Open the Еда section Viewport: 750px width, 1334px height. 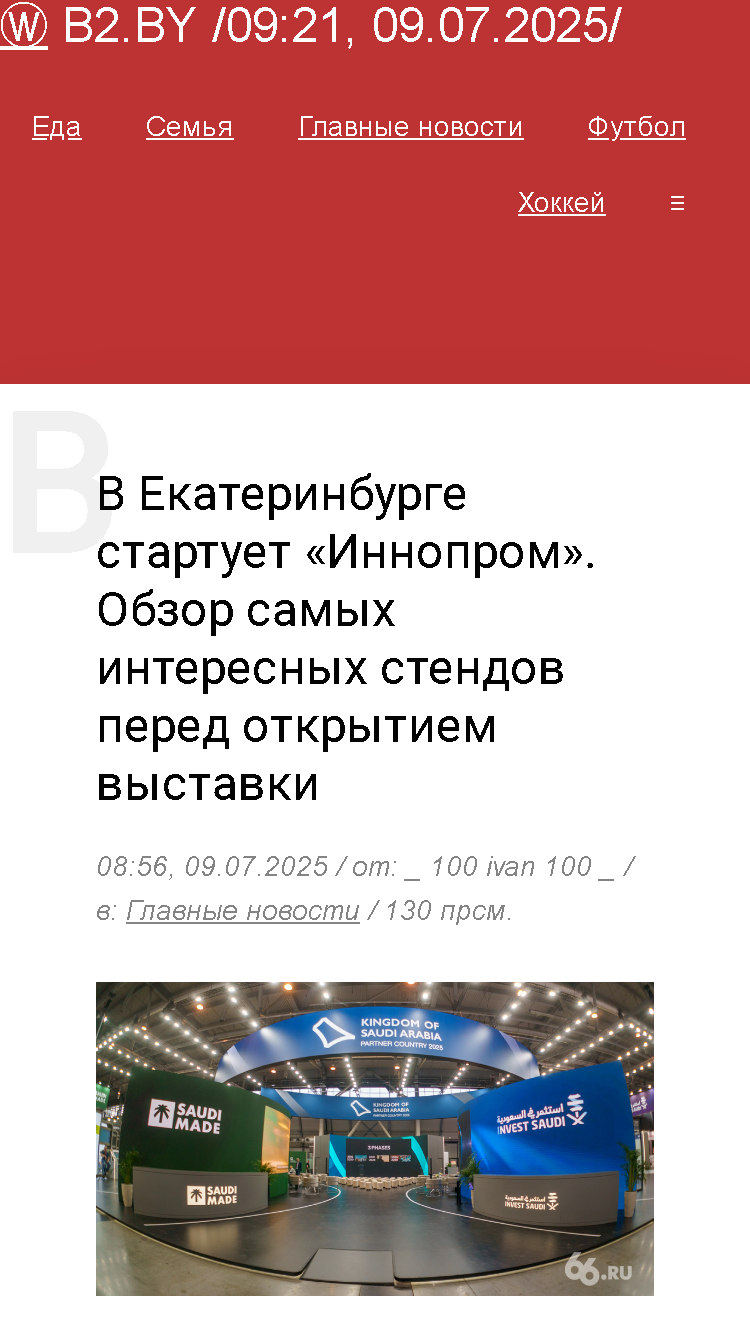(x=57, y=127)
